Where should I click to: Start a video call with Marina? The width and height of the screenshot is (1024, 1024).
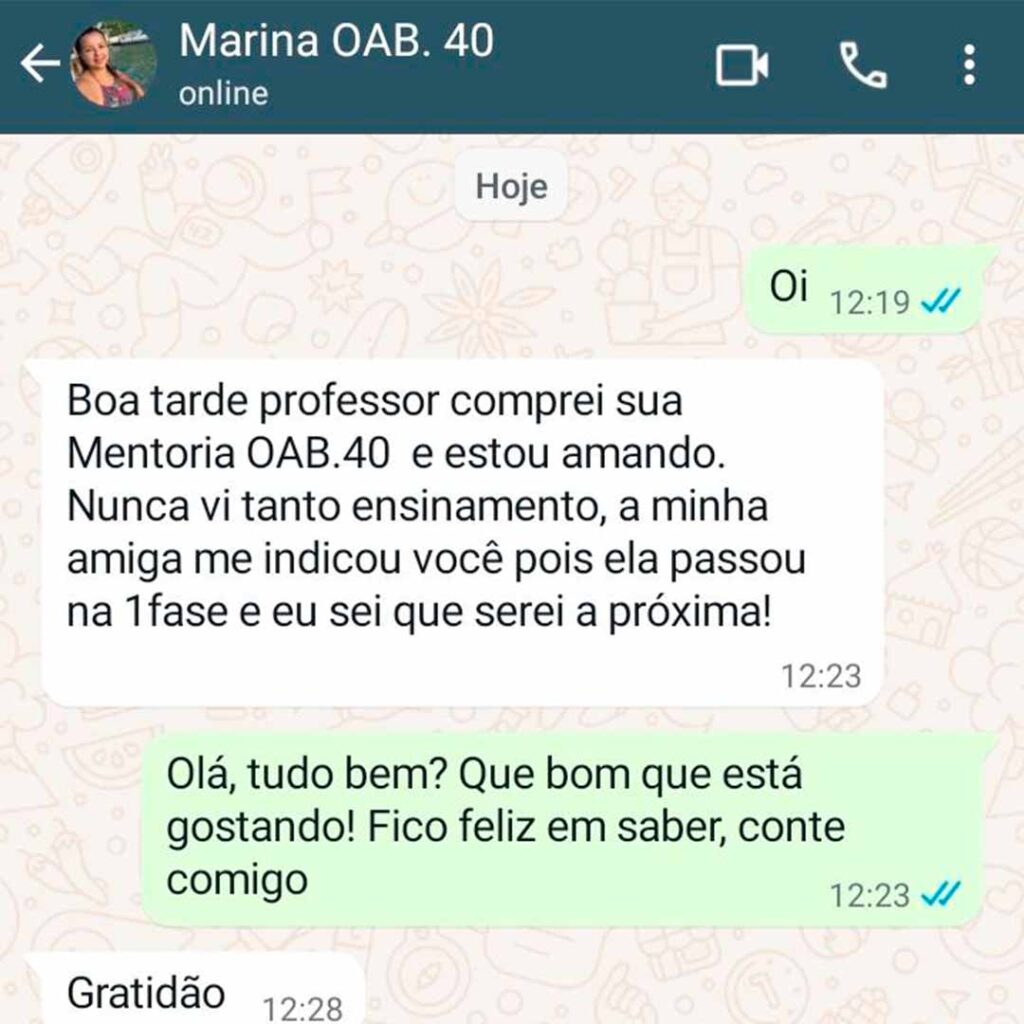tap(742, 65)
